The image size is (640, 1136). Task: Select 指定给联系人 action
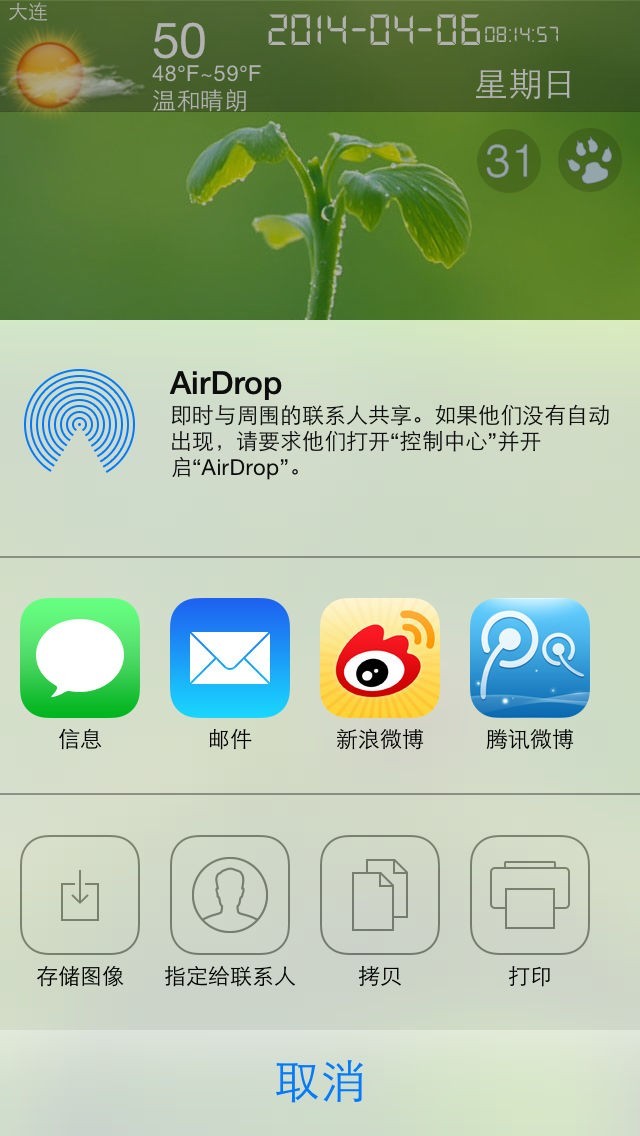[230, 895]
